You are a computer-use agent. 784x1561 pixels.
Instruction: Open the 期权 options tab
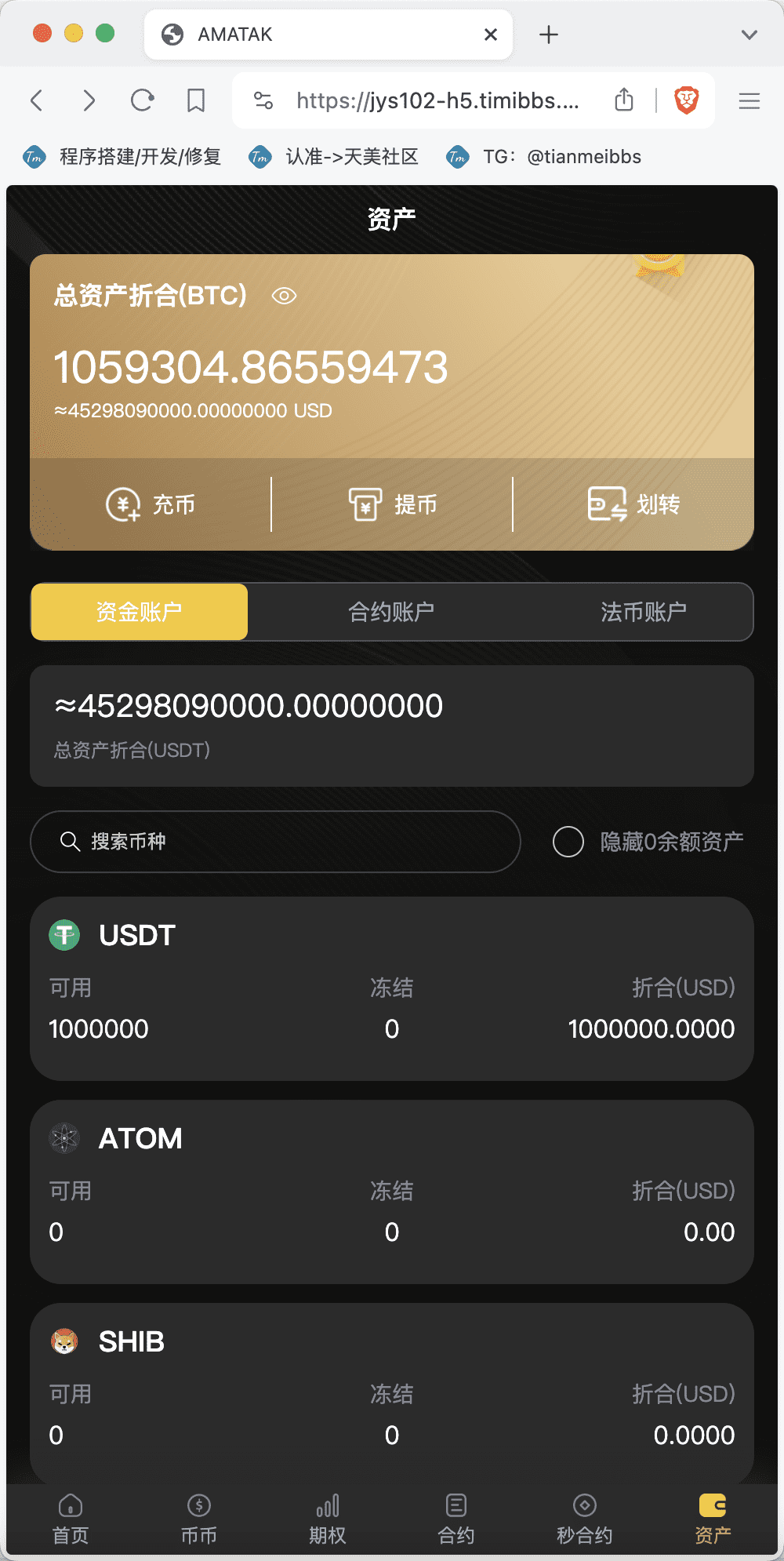tap(328, 1519)
